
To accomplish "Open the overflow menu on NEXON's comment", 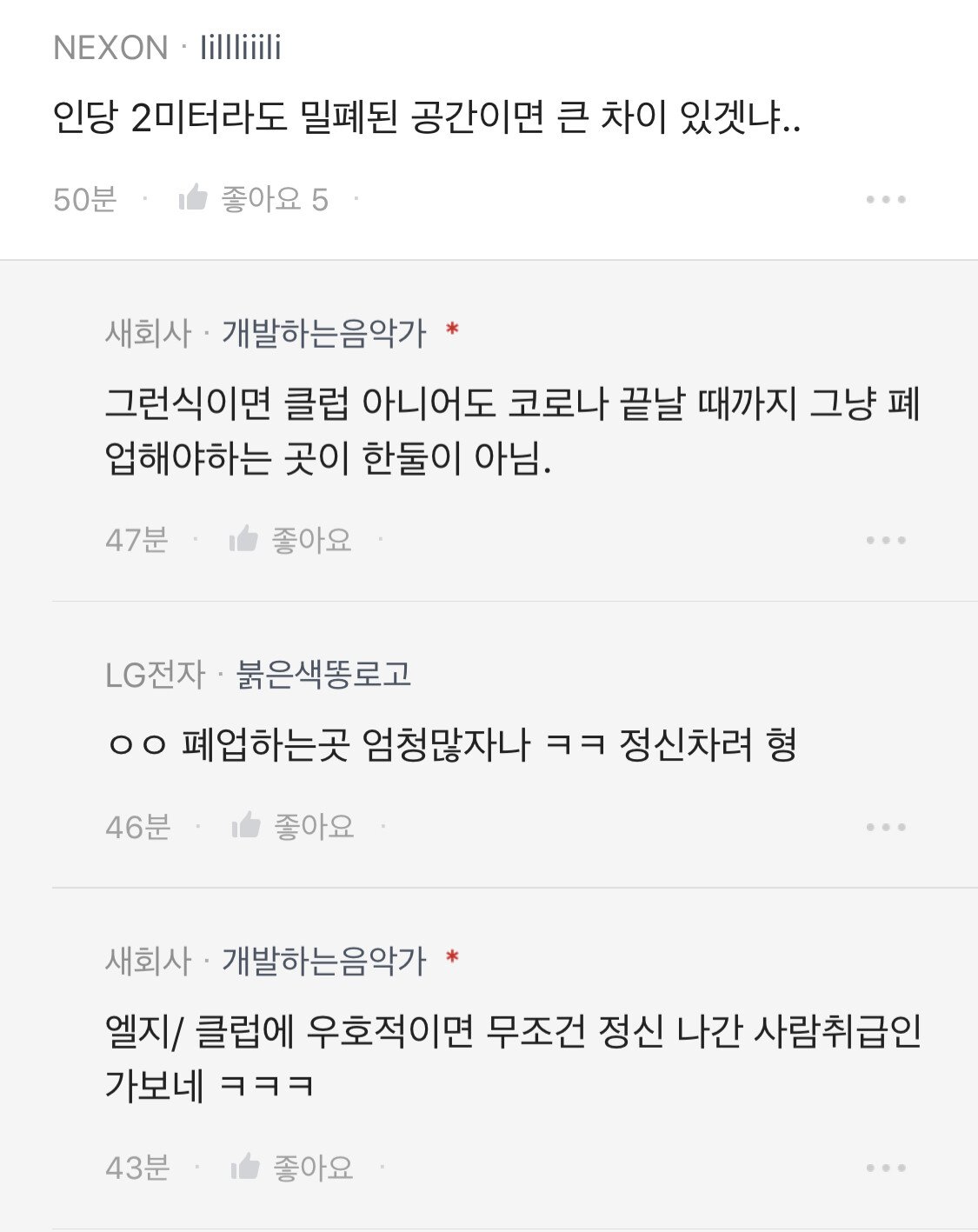I will point(886,200).
